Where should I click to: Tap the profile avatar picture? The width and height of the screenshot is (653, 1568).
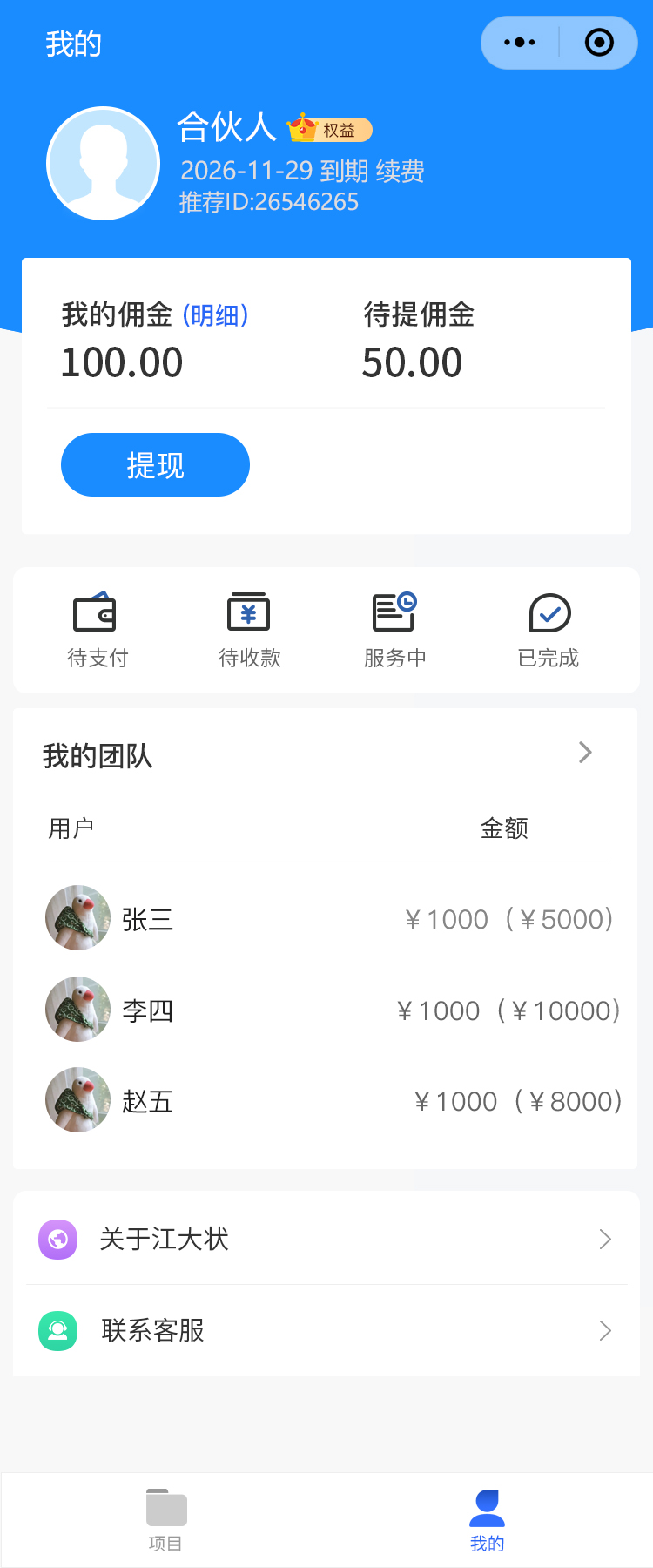(x=103, y=164)
